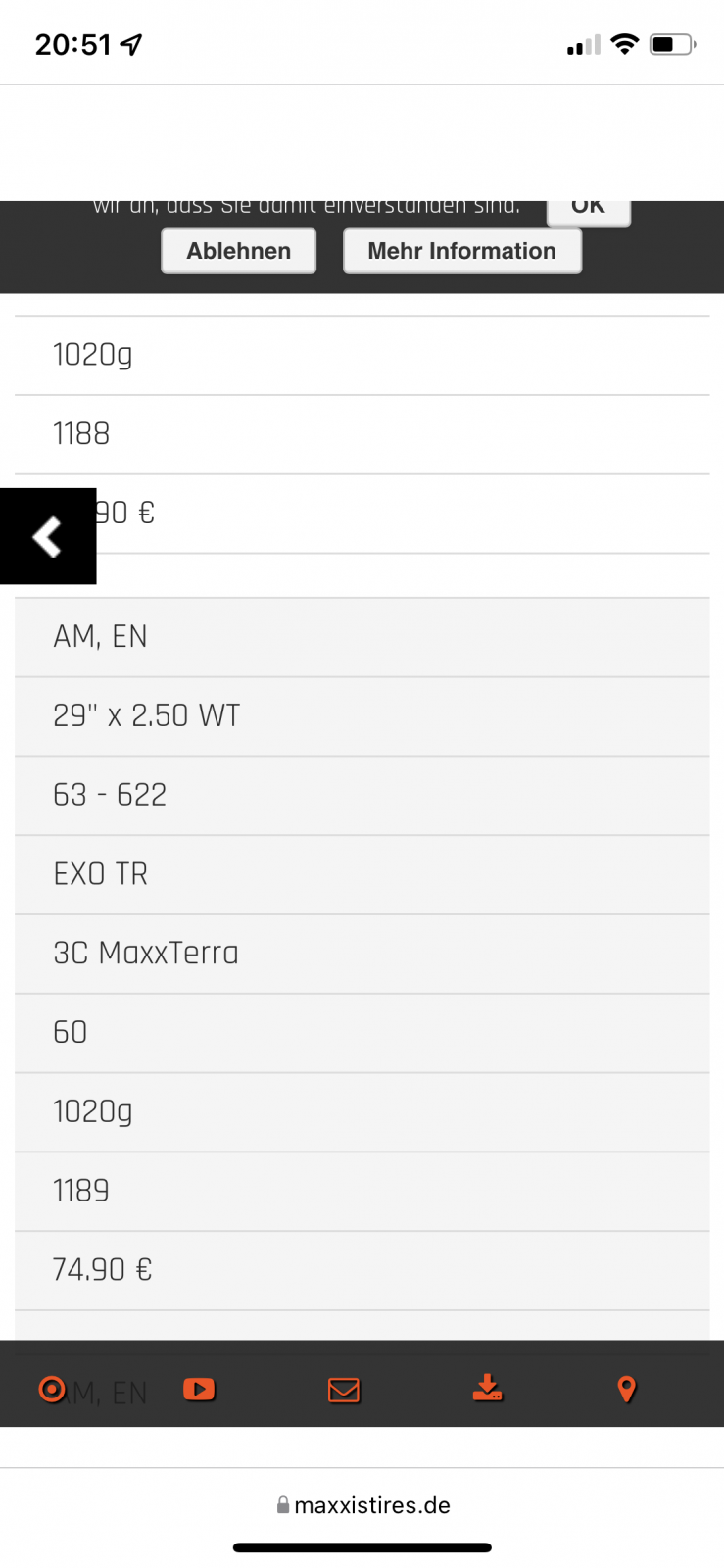Viewport: 724px width, 1568px height.
Task: Tap the Wi-Fi icon in status bar
Action: point(625,43)
